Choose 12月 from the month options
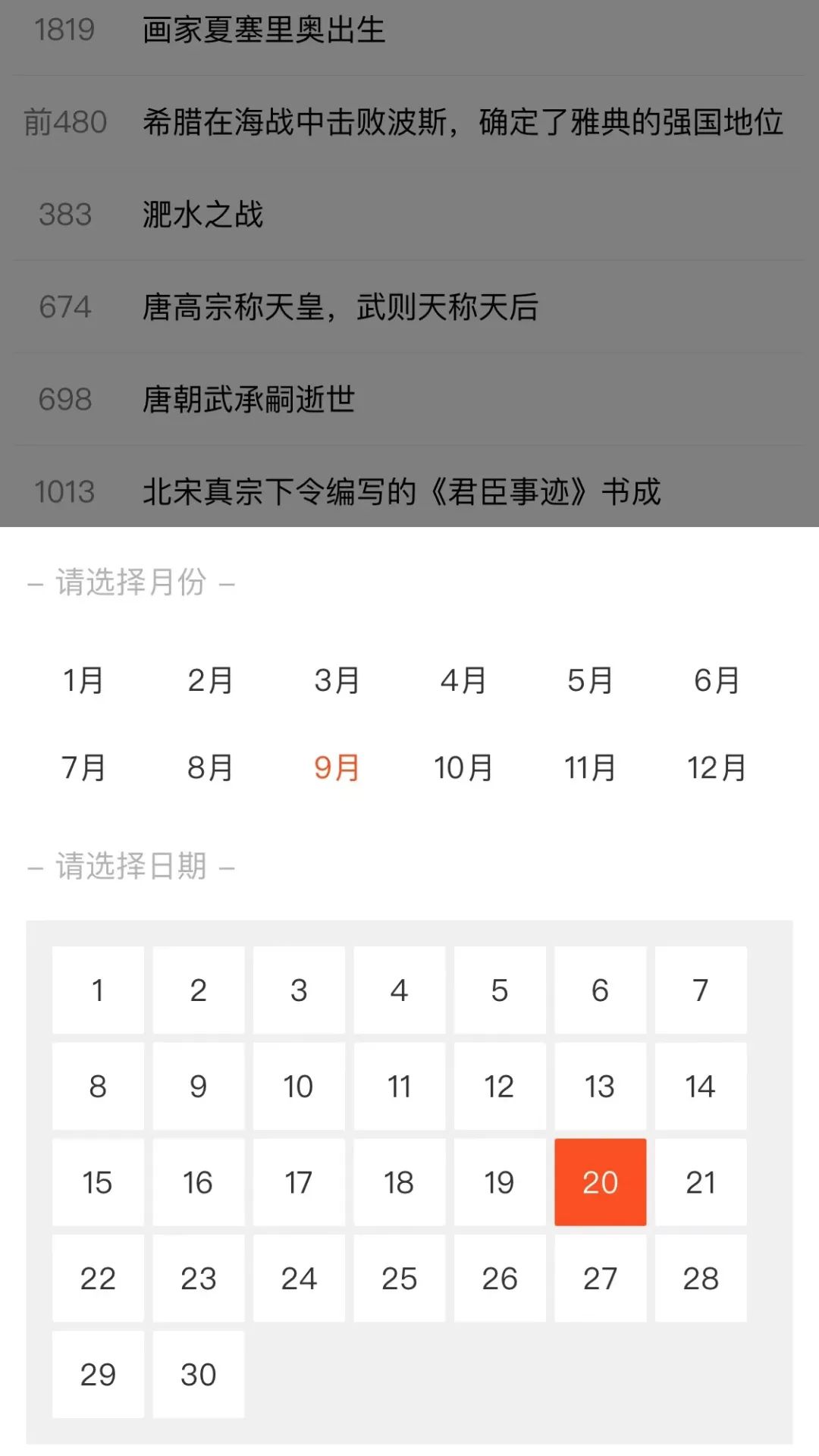Screen dimensions: 819x1456 point(716,768)
